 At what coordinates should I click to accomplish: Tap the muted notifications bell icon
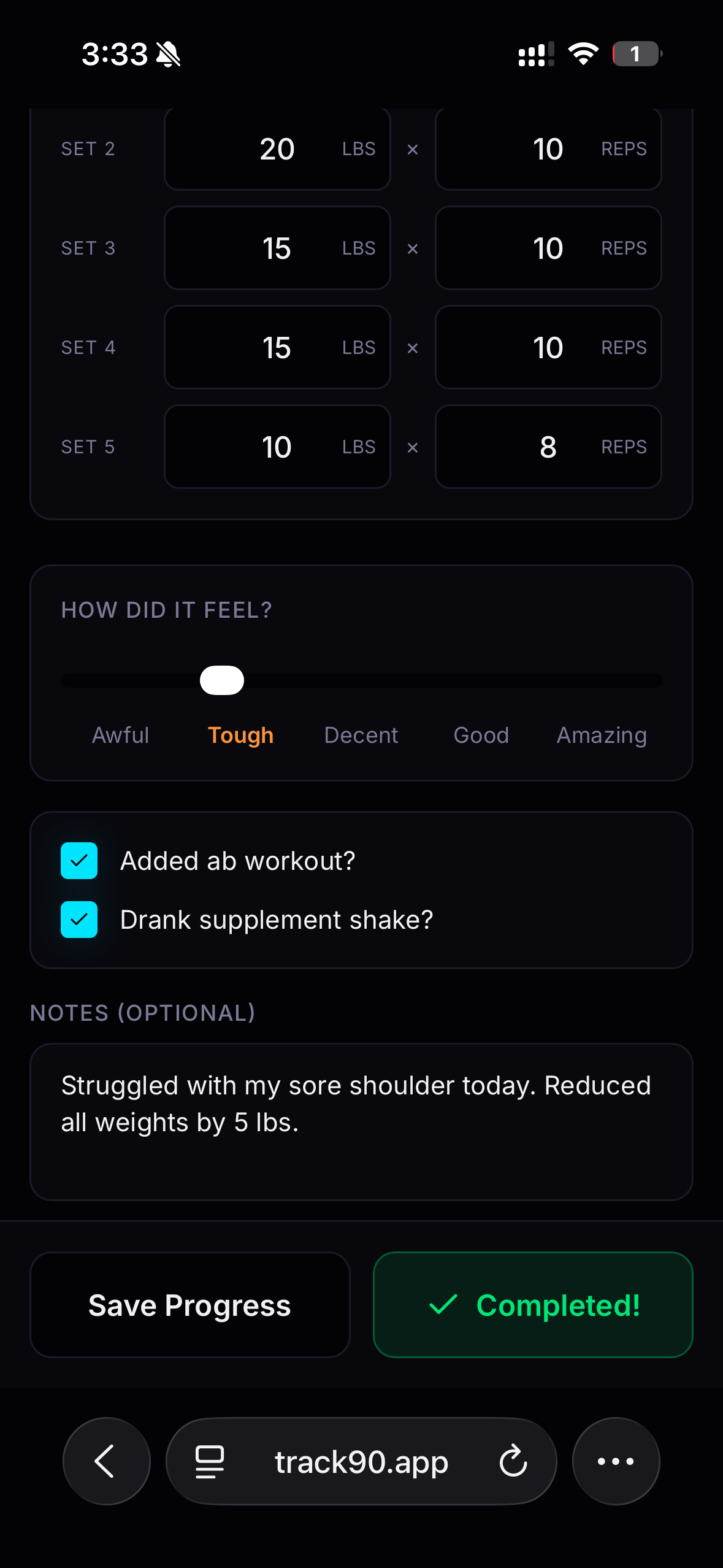(167, 54)
